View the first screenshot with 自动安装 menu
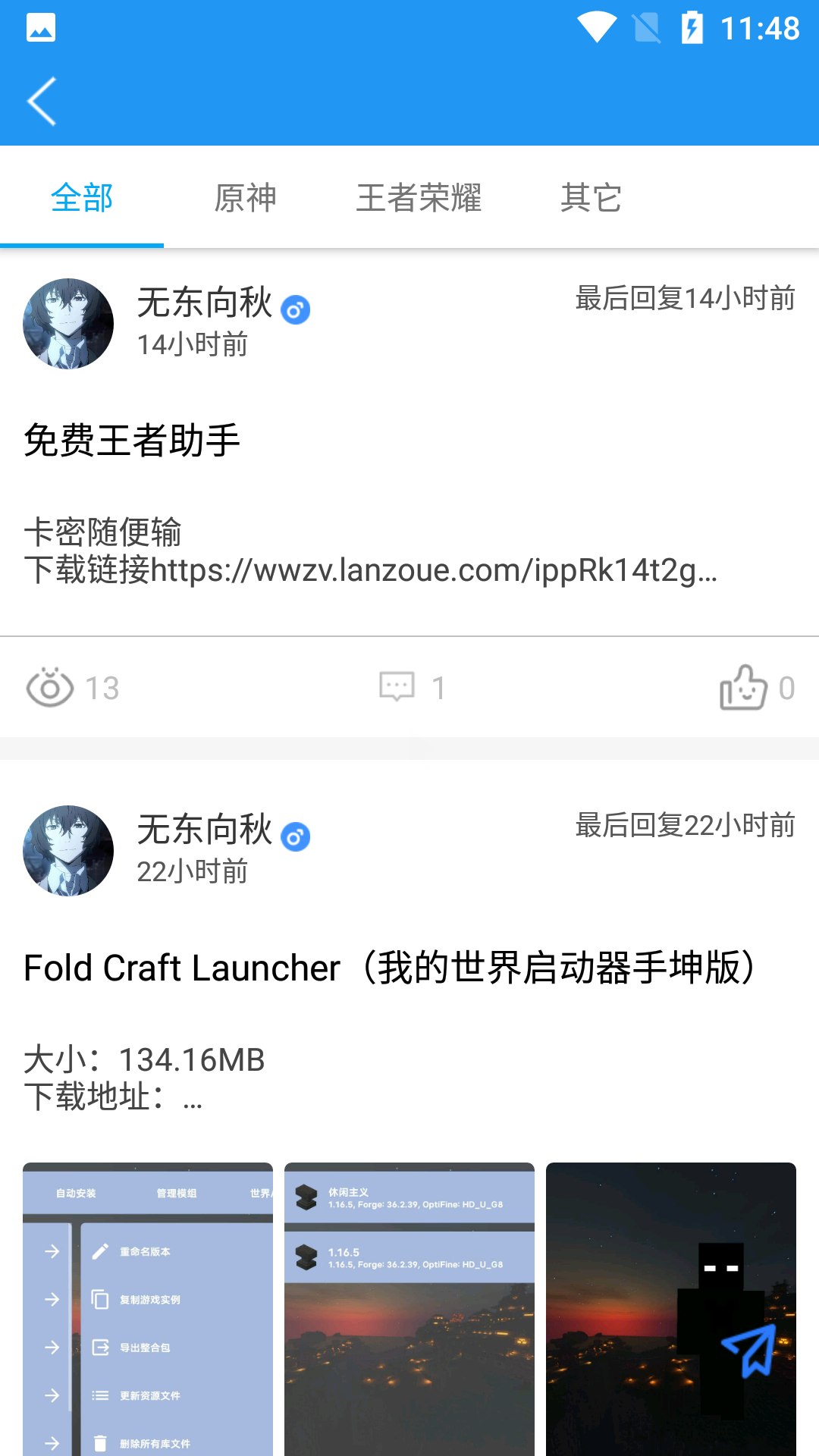The height and width of the screenshot is (1456, 819). click(148, 1308)
